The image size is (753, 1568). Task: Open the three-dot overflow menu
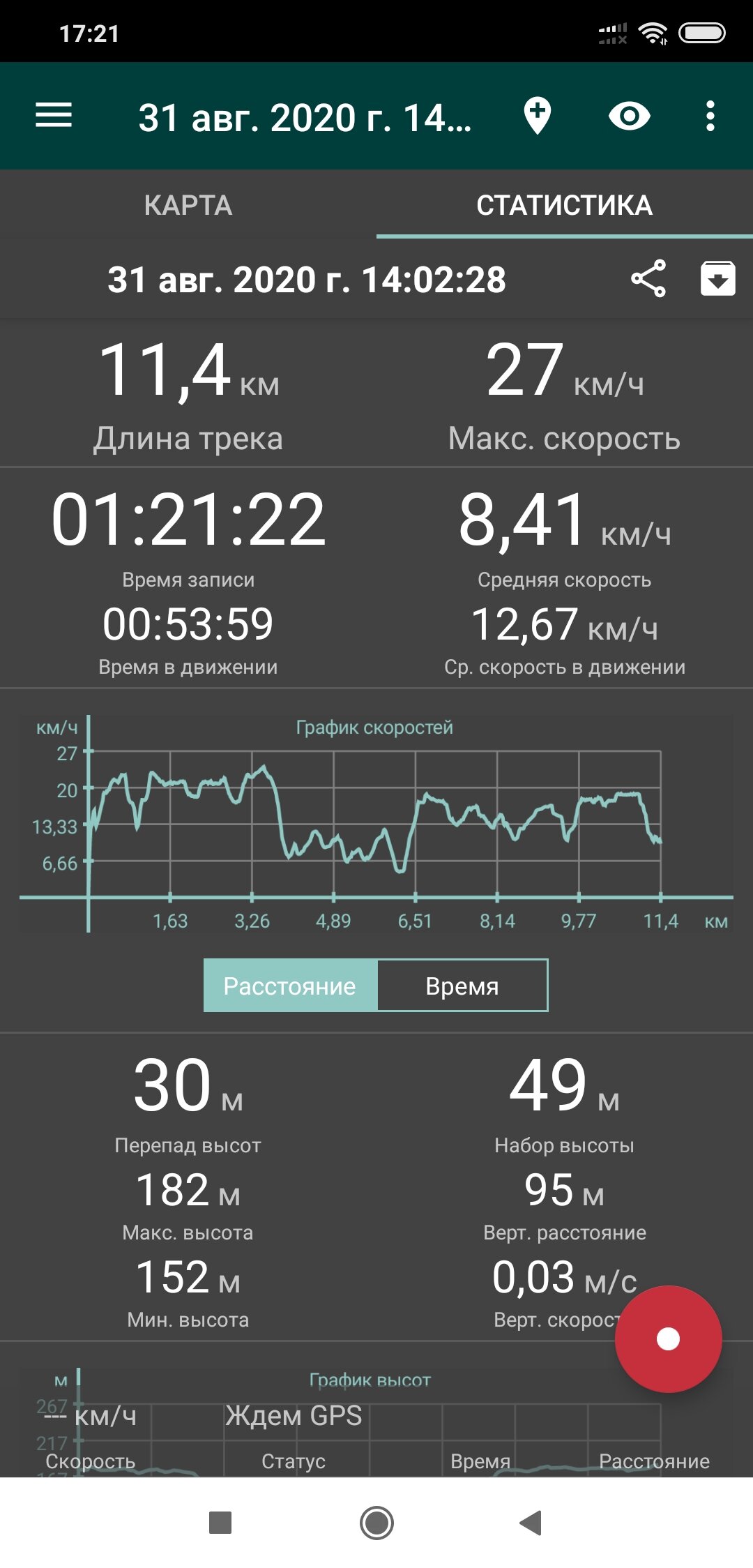(x=710, y=116)
